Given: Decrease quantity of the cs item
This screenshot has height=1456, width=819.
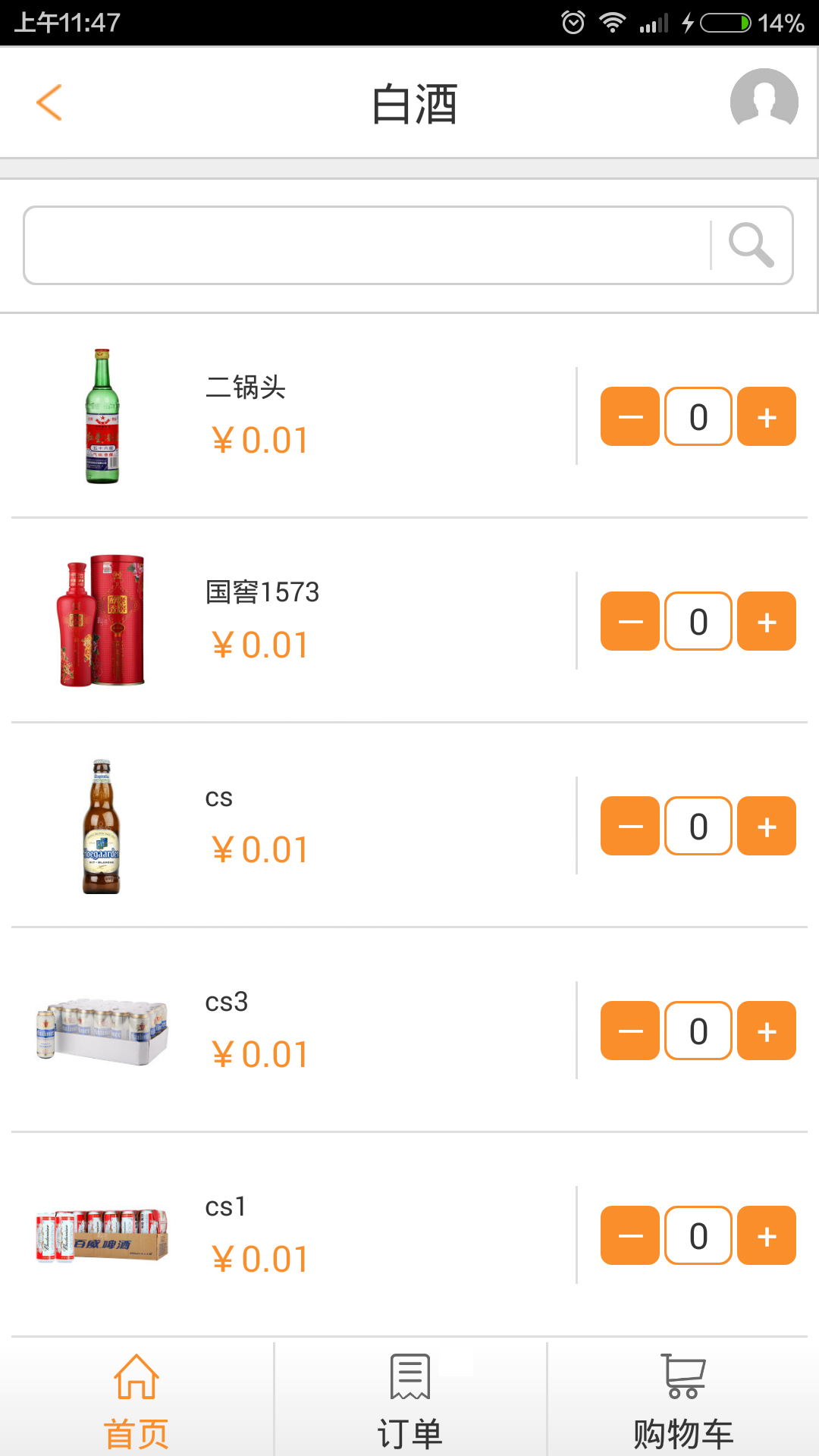Looking at the screenshot, I should tap(630, 826).
